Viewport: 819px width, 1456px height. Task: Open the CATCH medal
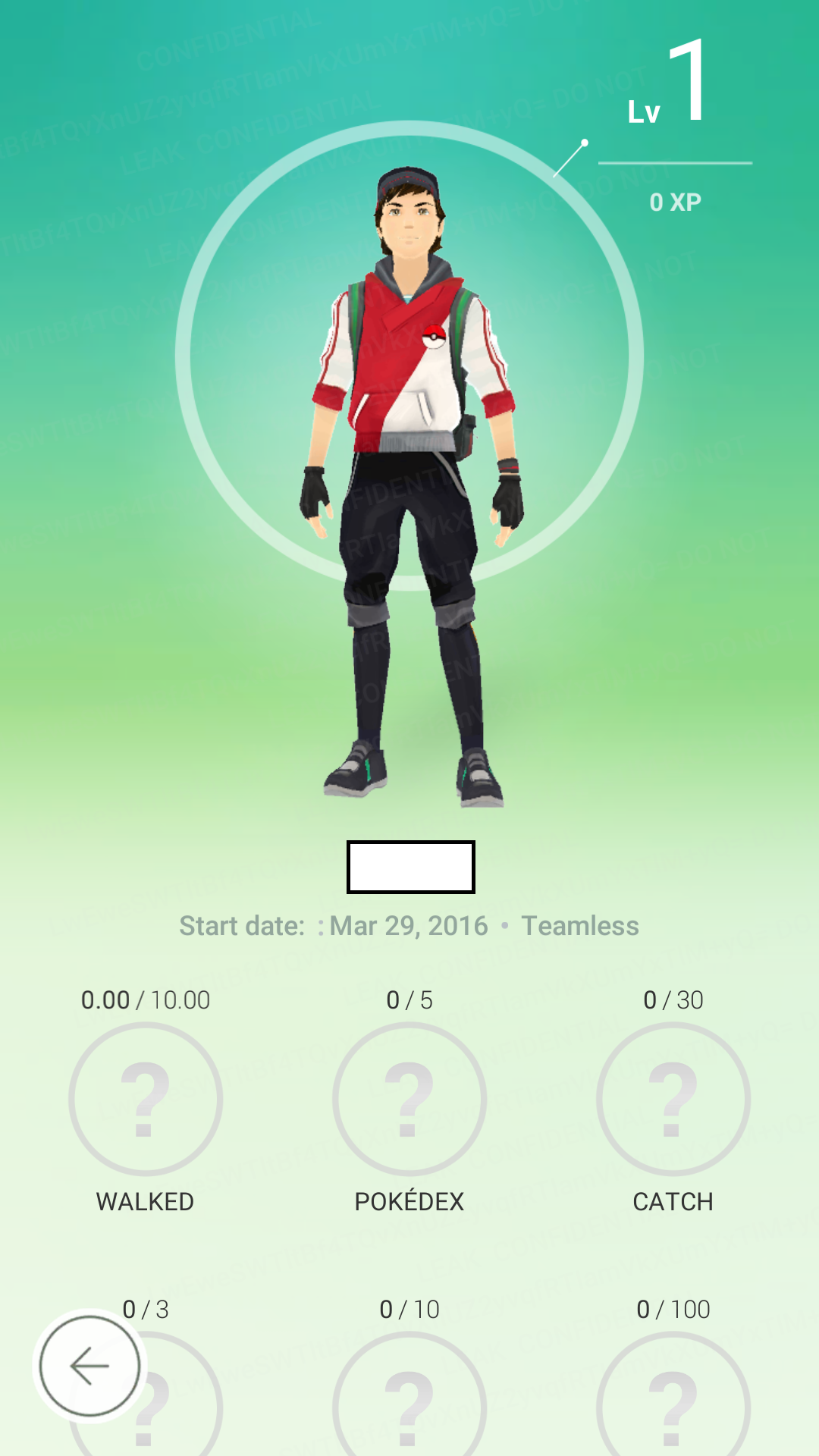(673, 1099)
